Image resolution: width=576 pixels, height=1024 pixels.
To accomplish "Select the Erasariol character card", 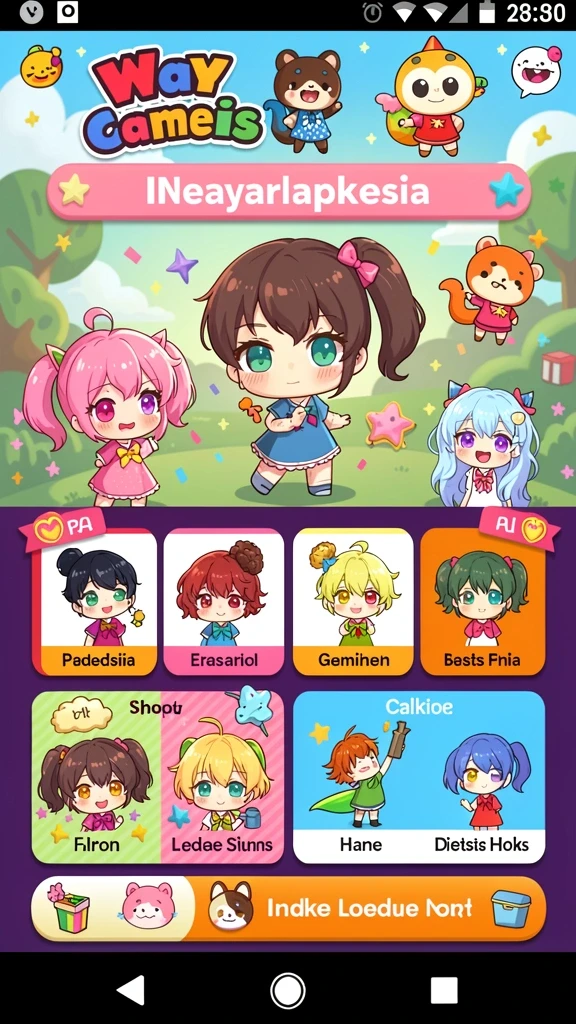I will point(223,601).
